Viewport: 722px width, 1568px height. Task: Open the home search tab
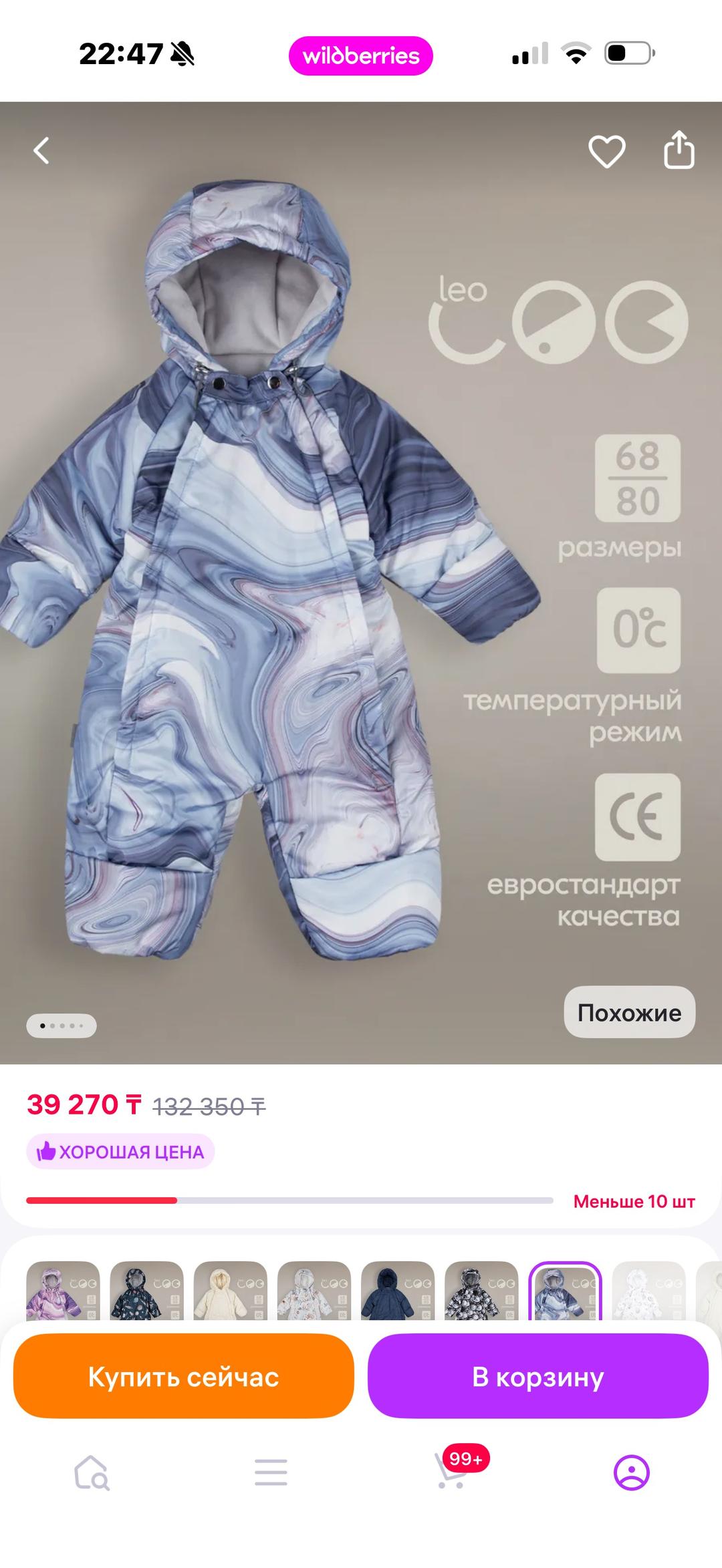coord(91,1472)
